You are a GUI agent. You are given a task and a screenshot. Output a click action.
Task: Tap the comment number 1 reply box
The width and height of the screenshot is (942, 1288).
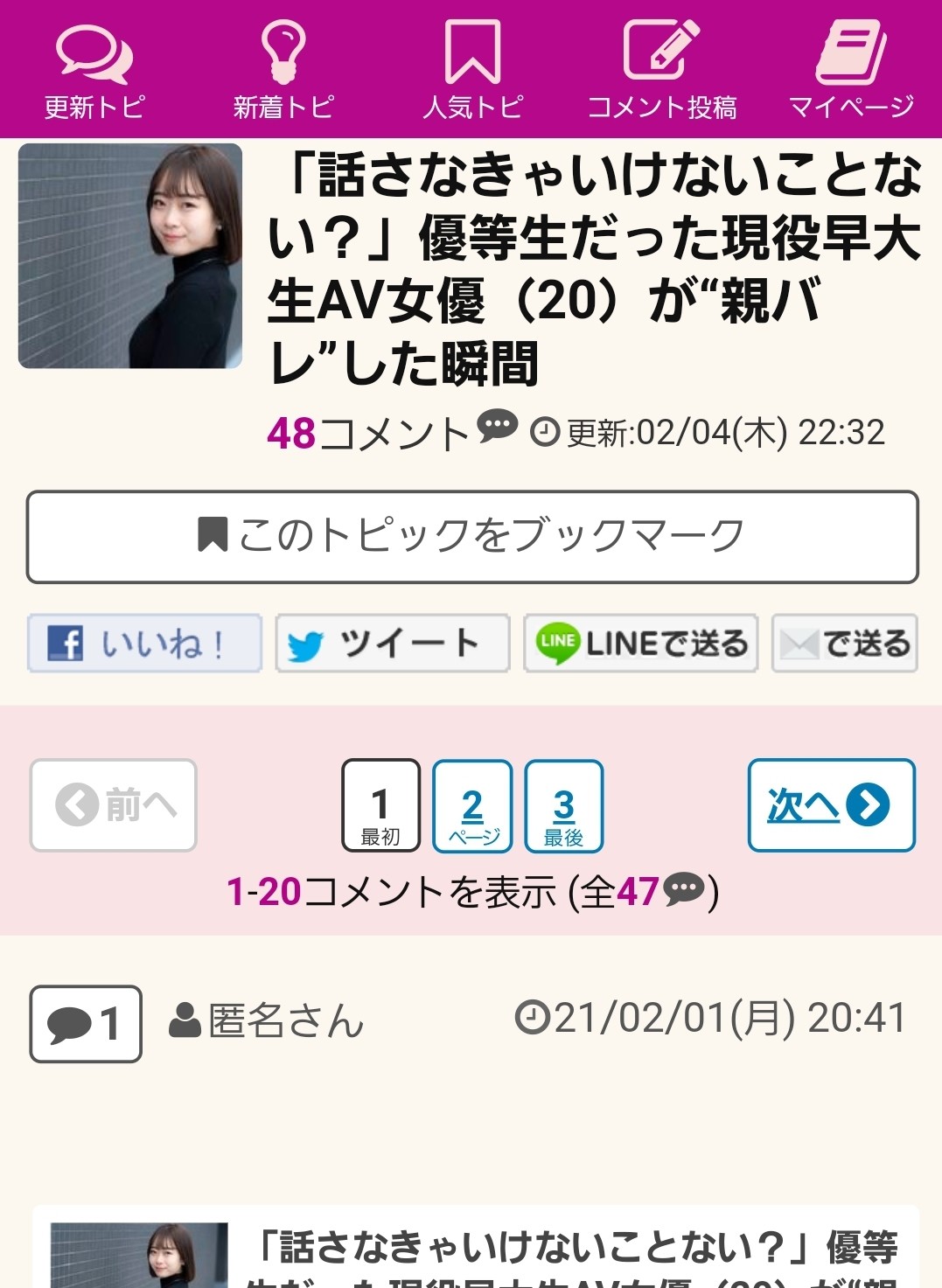(x=86, y=1024)
